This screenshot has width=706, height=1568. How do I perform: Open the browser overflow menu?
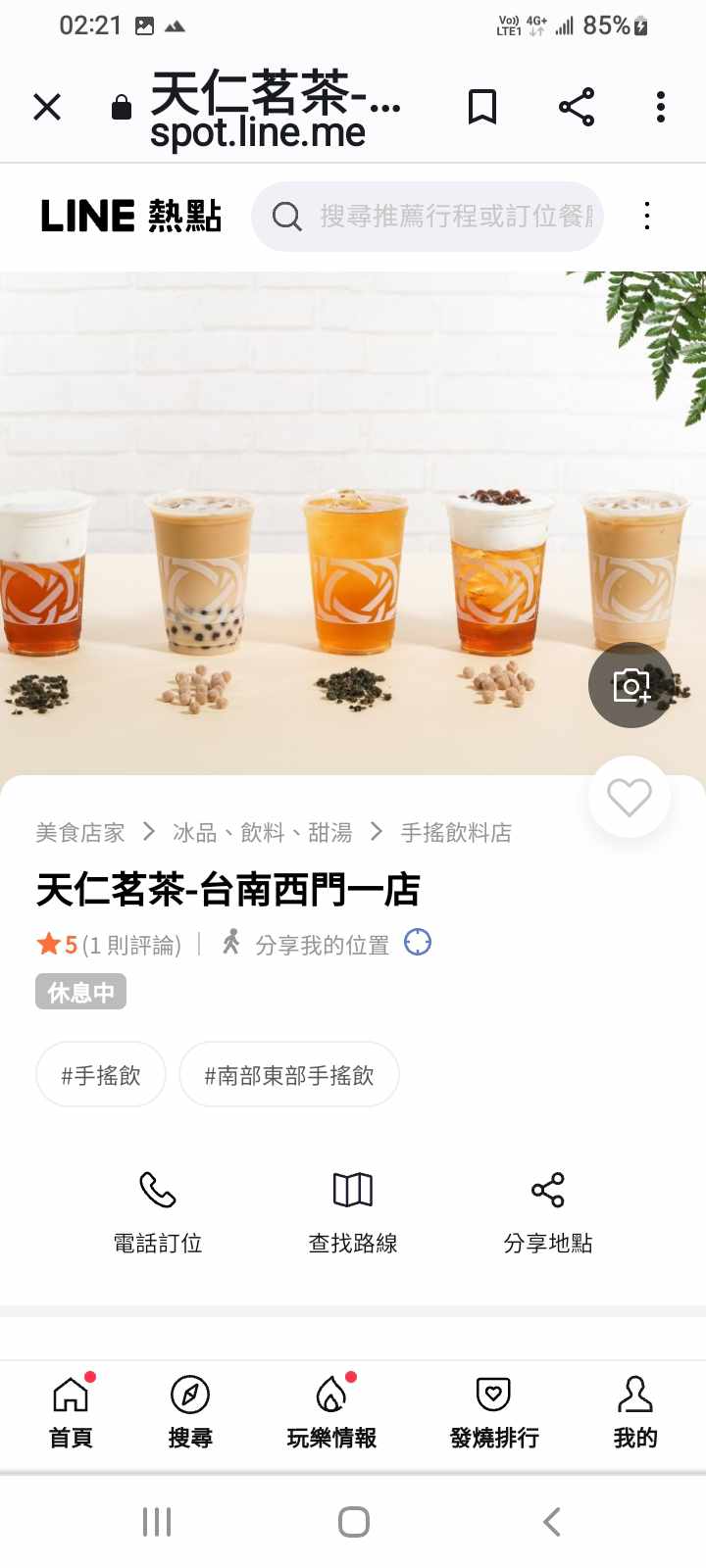pyautogui.click(x=661, y=107)
